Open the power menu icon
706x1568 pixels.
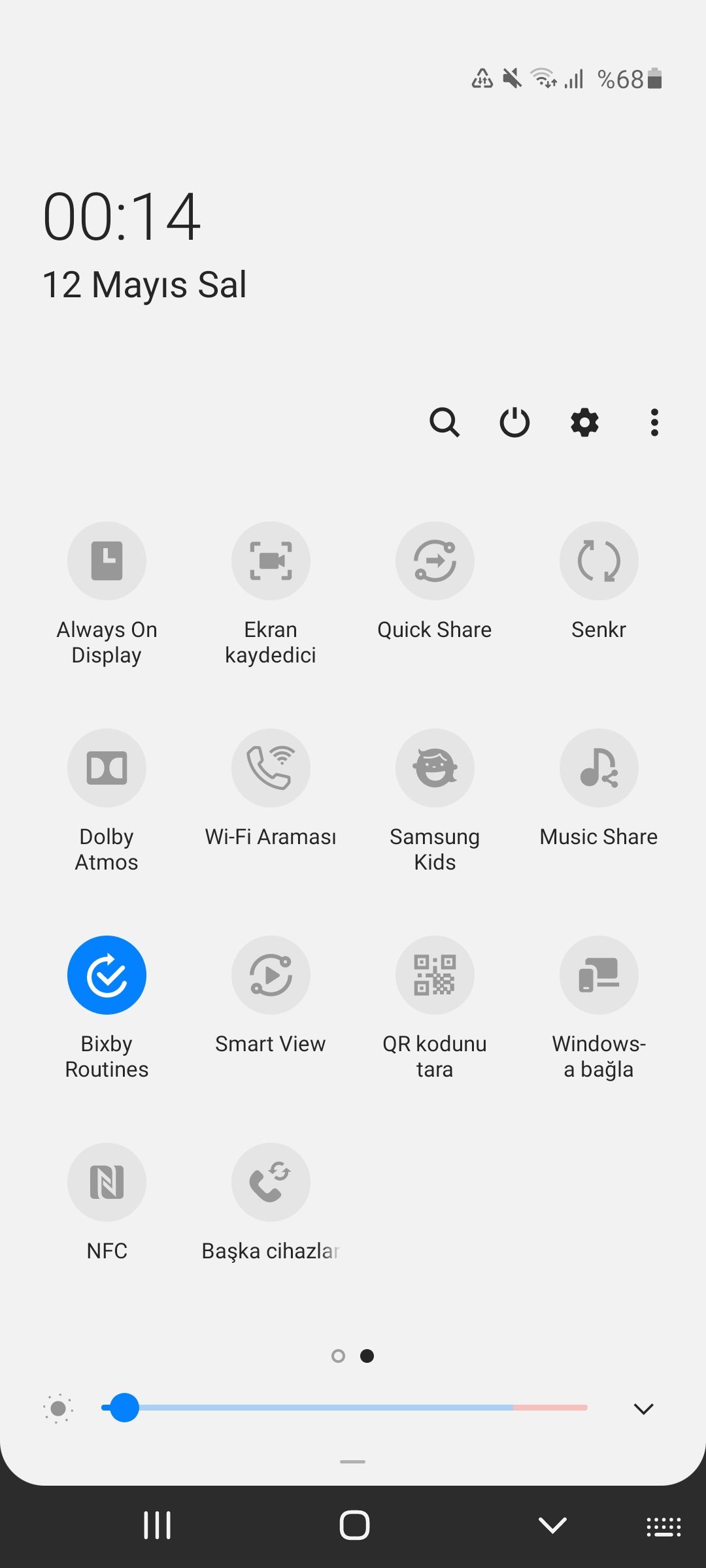pyautogui.click(x=514, y=422)
